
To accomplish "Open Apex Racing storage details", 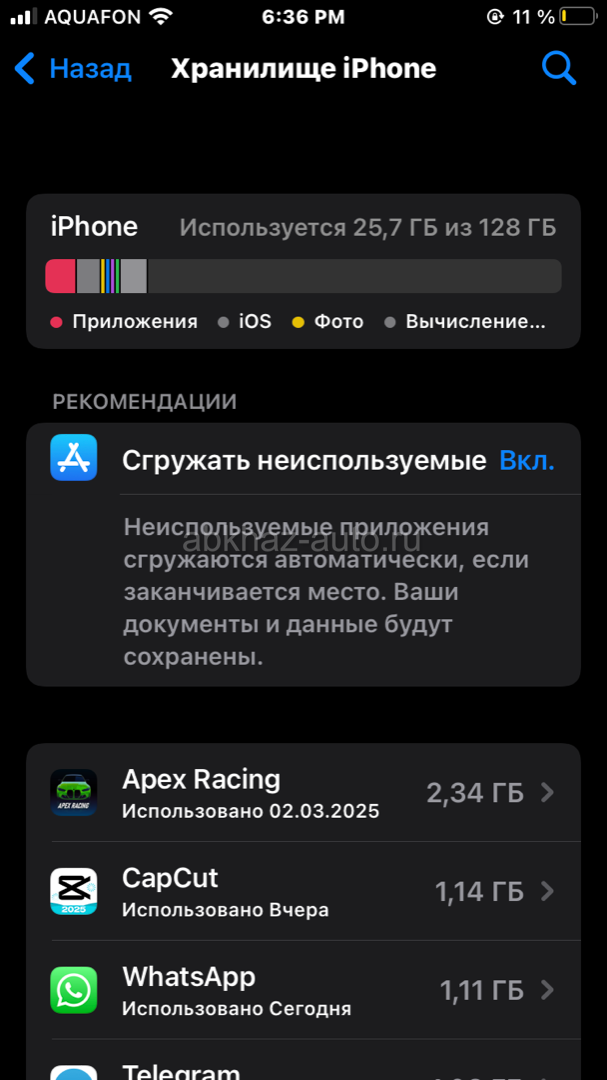I will [303, 793].
